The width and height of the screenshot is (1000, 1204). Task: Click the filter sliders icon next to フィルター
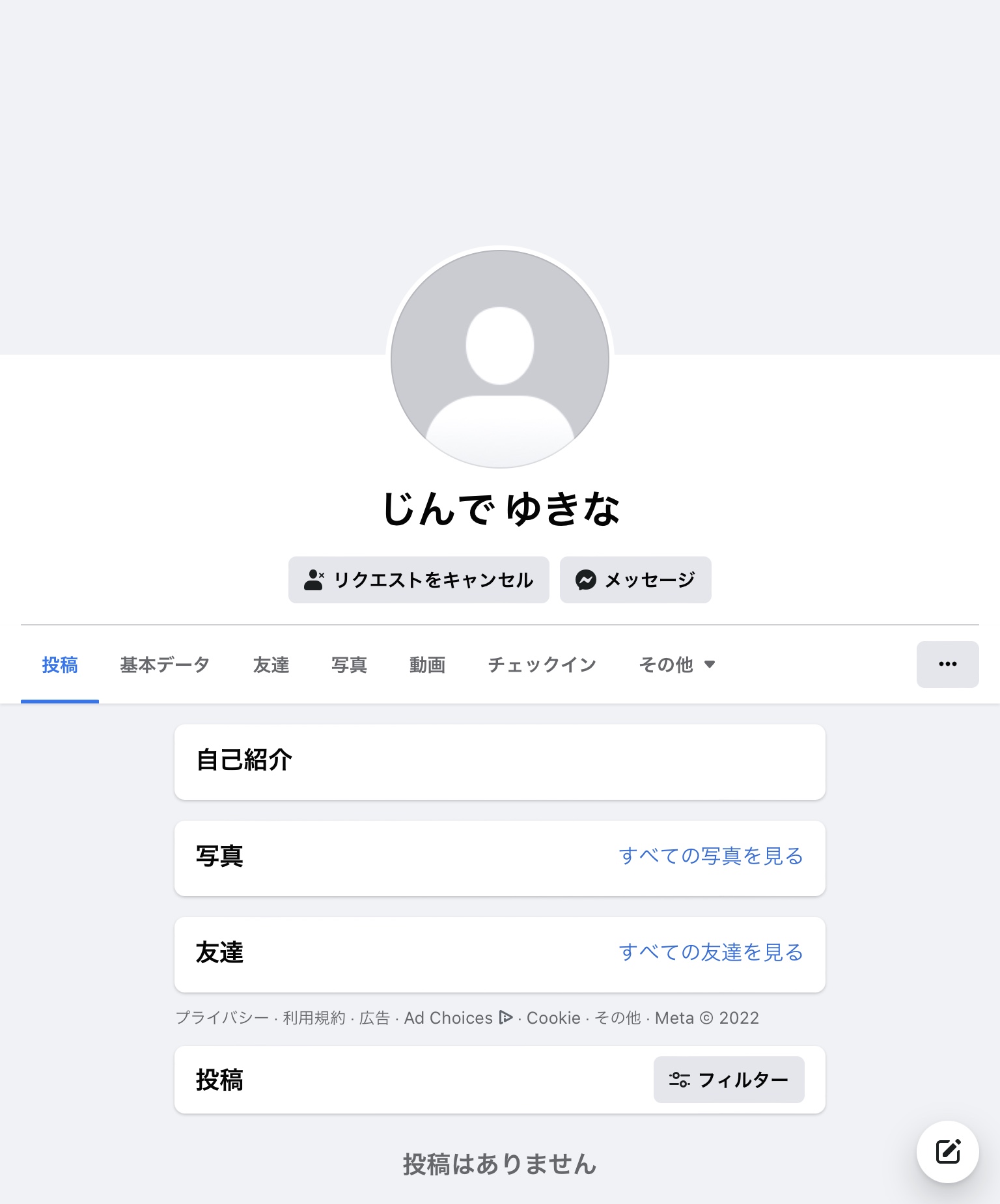tap(680, 1080)
